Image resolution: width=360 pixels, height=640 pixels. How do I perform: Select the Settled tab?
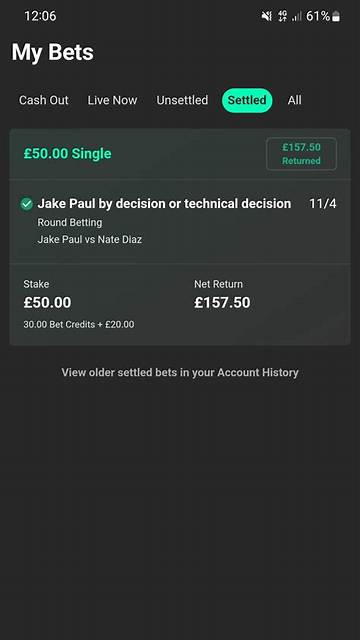(x=247, y=100)
